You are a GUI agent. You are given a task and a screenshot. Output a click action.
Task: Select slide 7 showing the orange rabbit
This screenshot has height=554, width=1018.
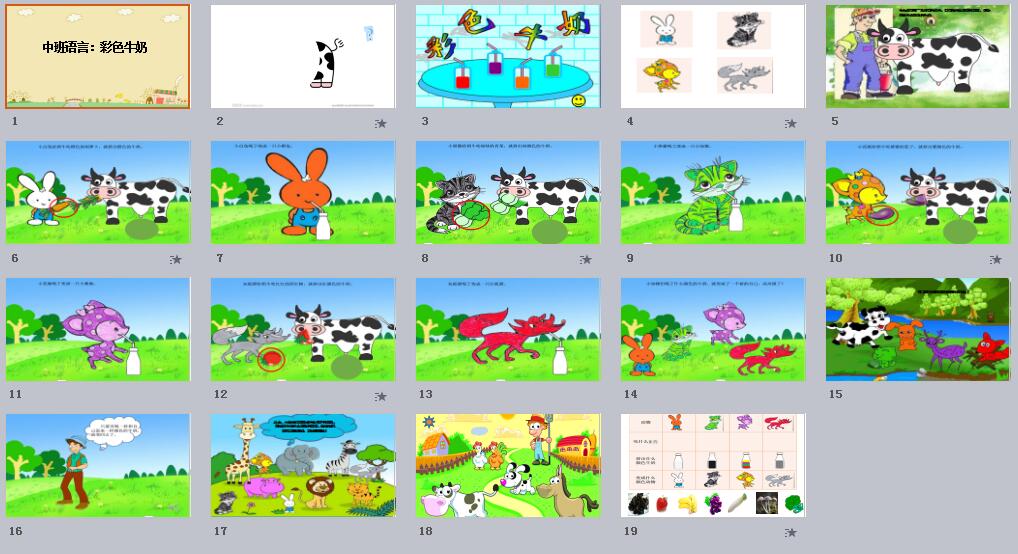303,192
